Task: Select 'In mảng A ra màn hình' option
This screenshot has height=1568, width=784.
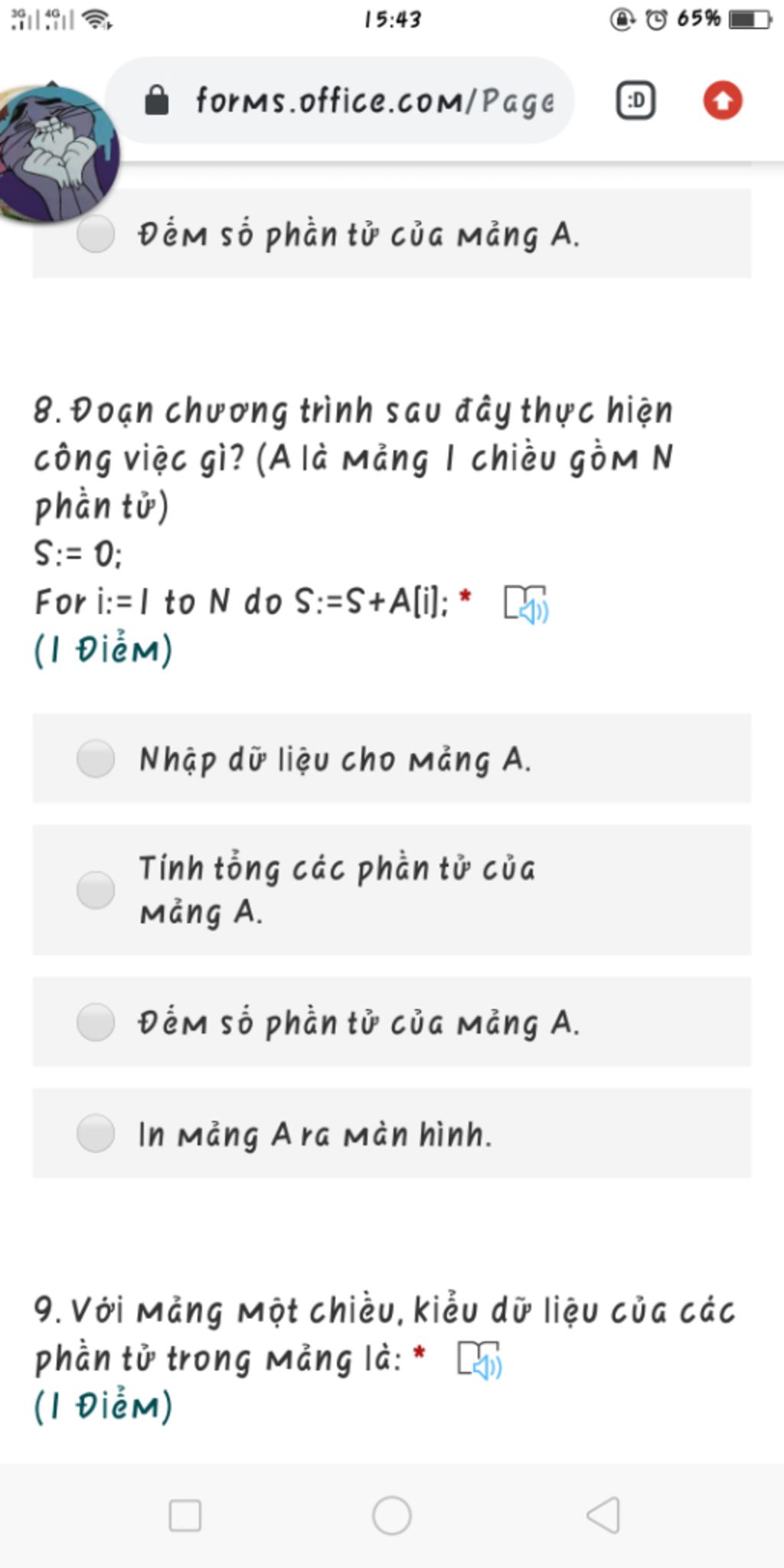Action: pyautogui.click(x=96, y=1133)
